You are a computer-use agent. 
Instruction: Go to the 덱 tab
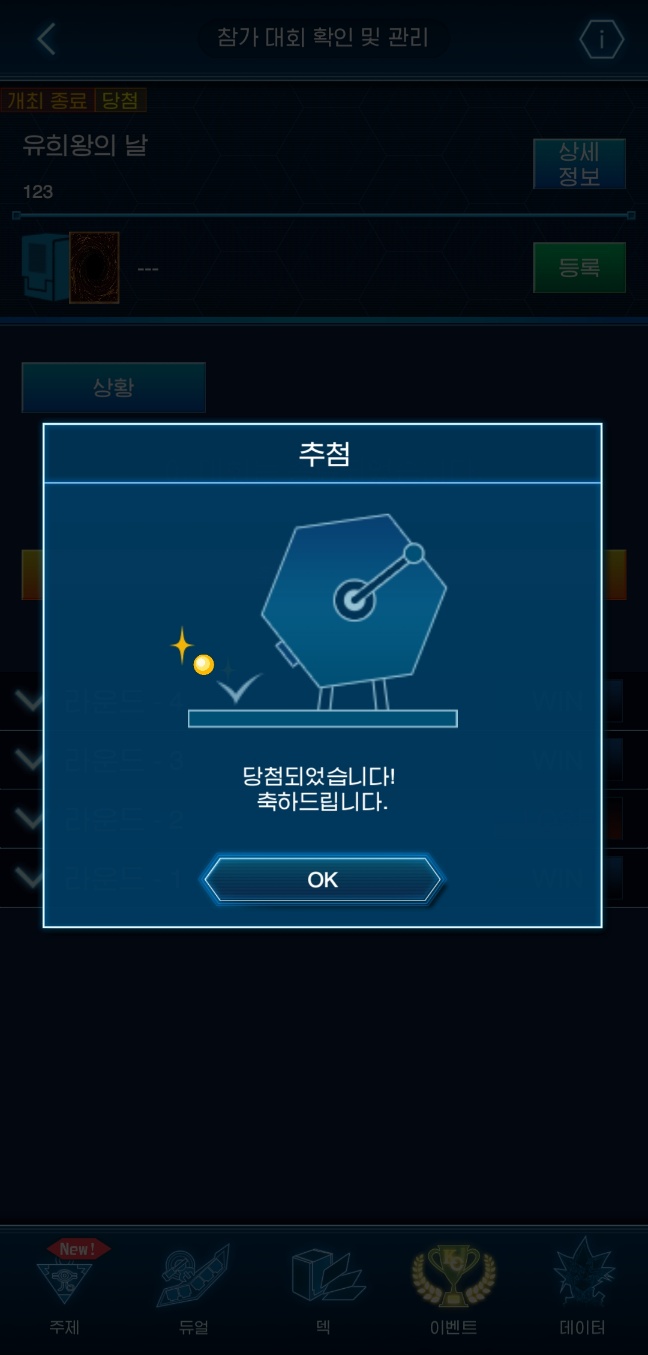pos(322,1290)
